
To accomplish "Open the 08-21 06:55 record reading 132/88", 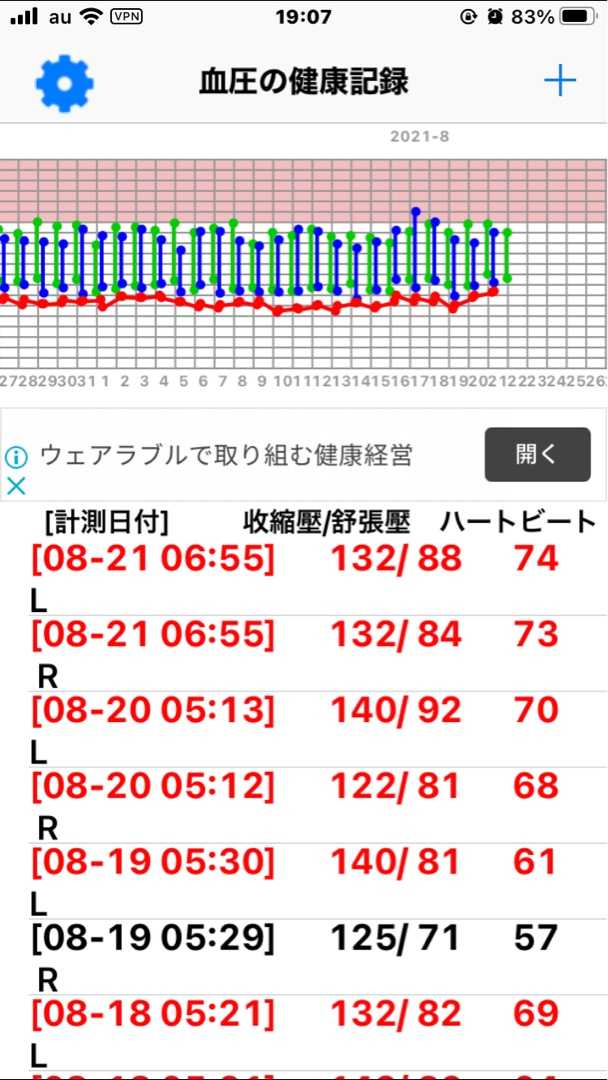I will [x=304, y=578].
